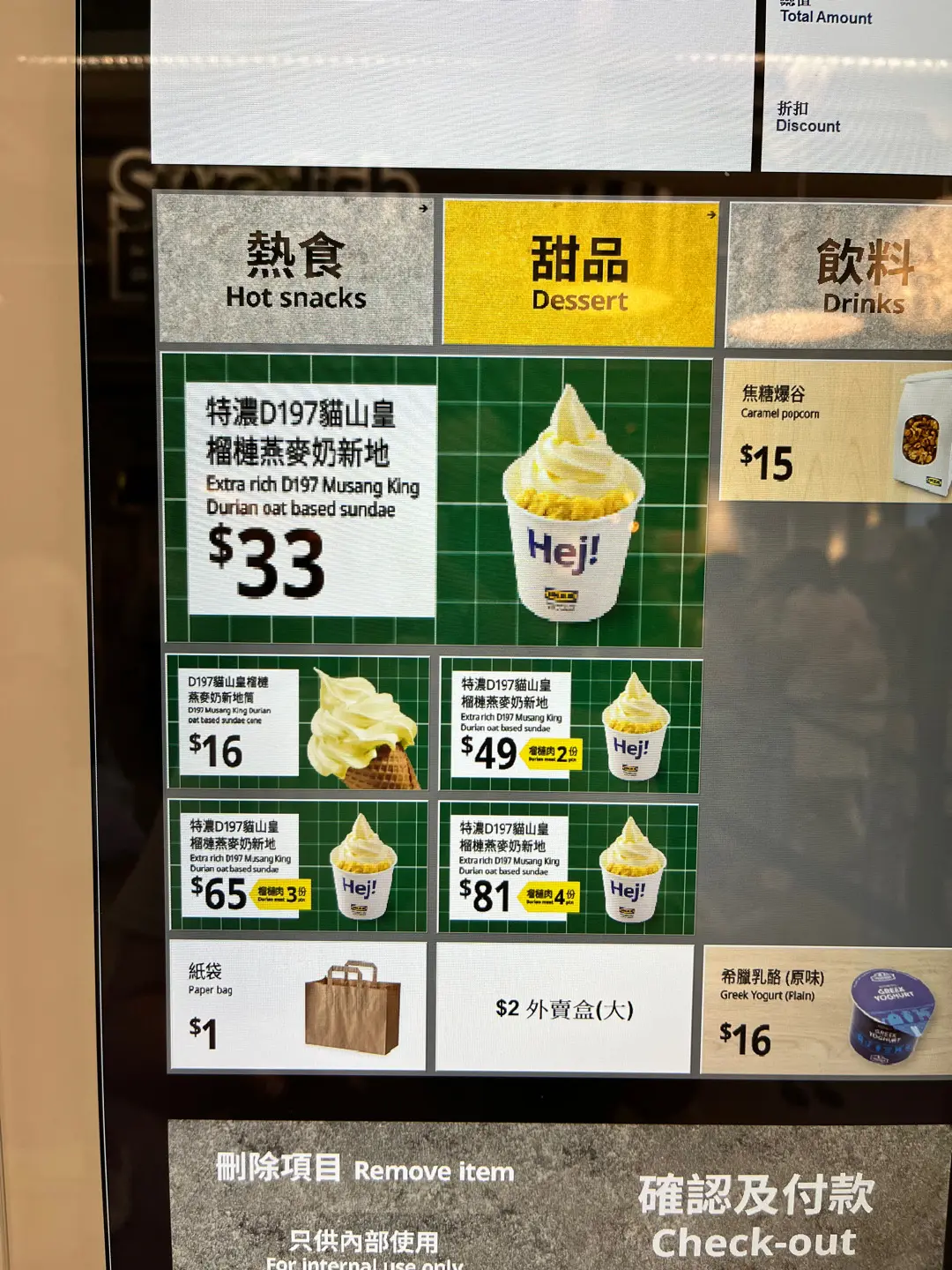
Task: Add Greek Yogurt (Plain) for $16
Action: (x=824, y=1011)
